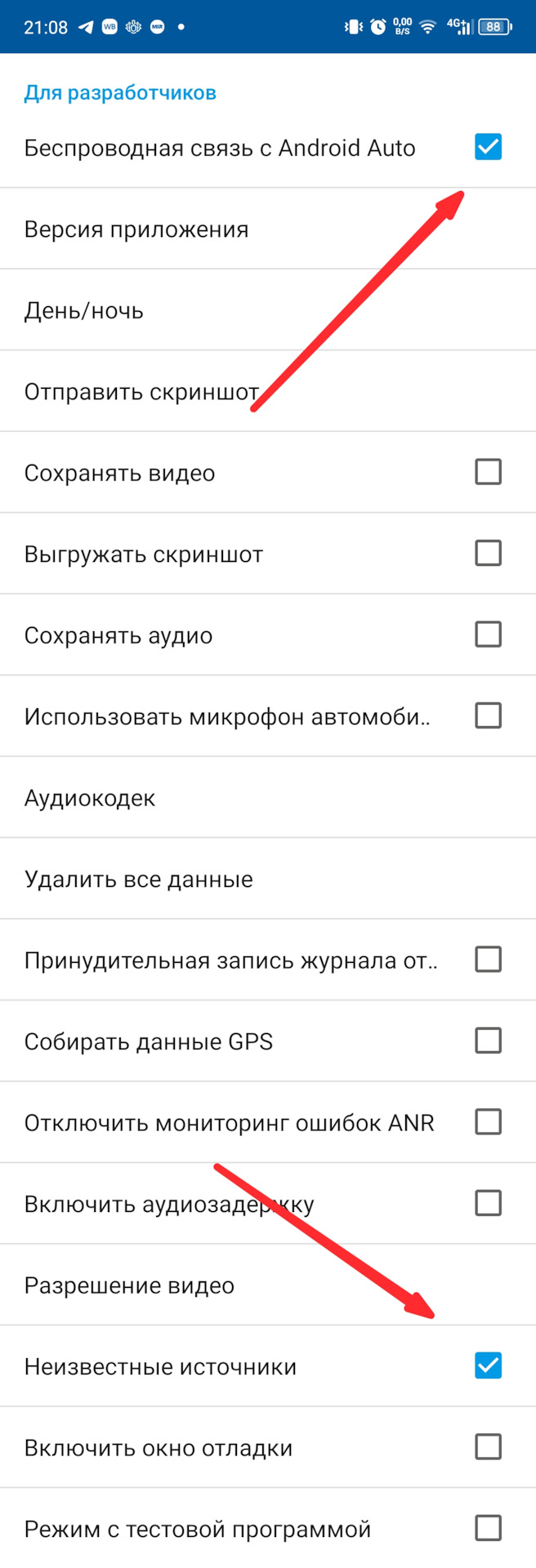This screenshot has width=536, height=1568.
Task: Uncheck Неизвестные источники
Action: (x=488, y=1365)
